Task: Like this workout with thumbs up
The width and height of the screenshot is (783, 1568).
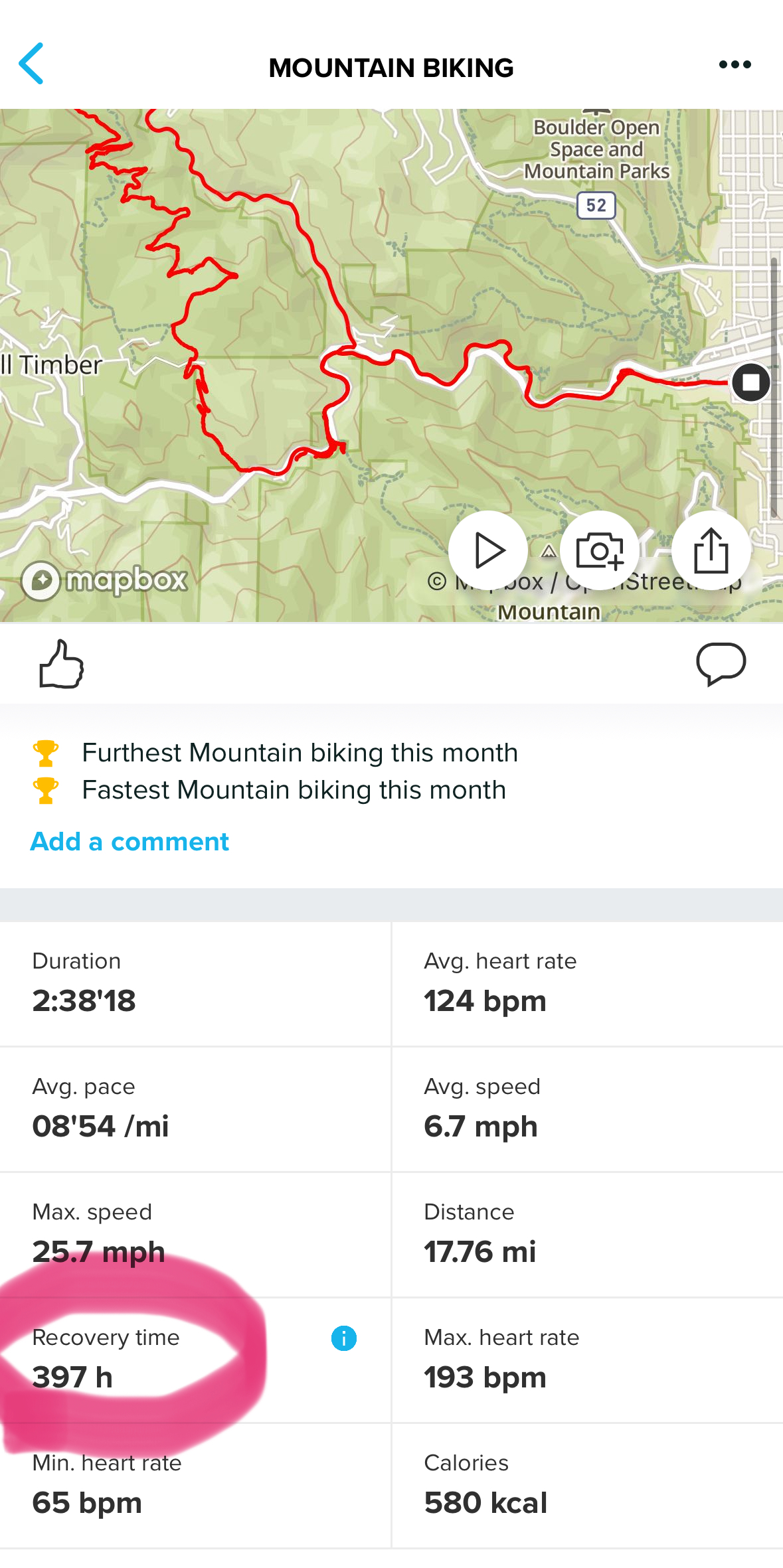Action: tap(61, 664)
